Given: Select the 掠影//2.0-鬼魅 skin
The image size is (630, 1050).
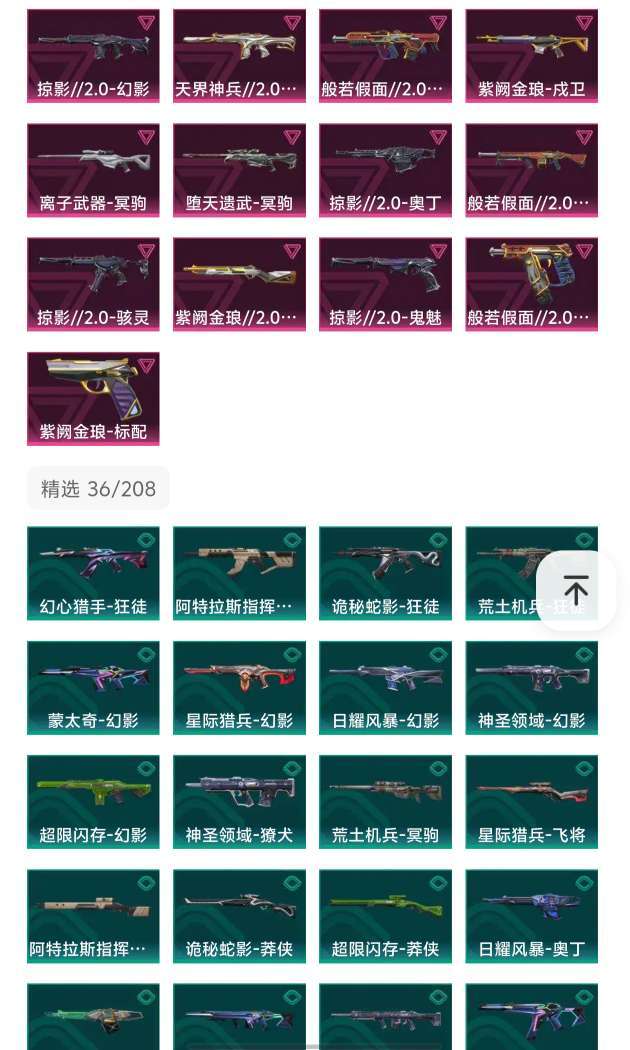Looking at the screenshot, I should click(x=385, y=284).
